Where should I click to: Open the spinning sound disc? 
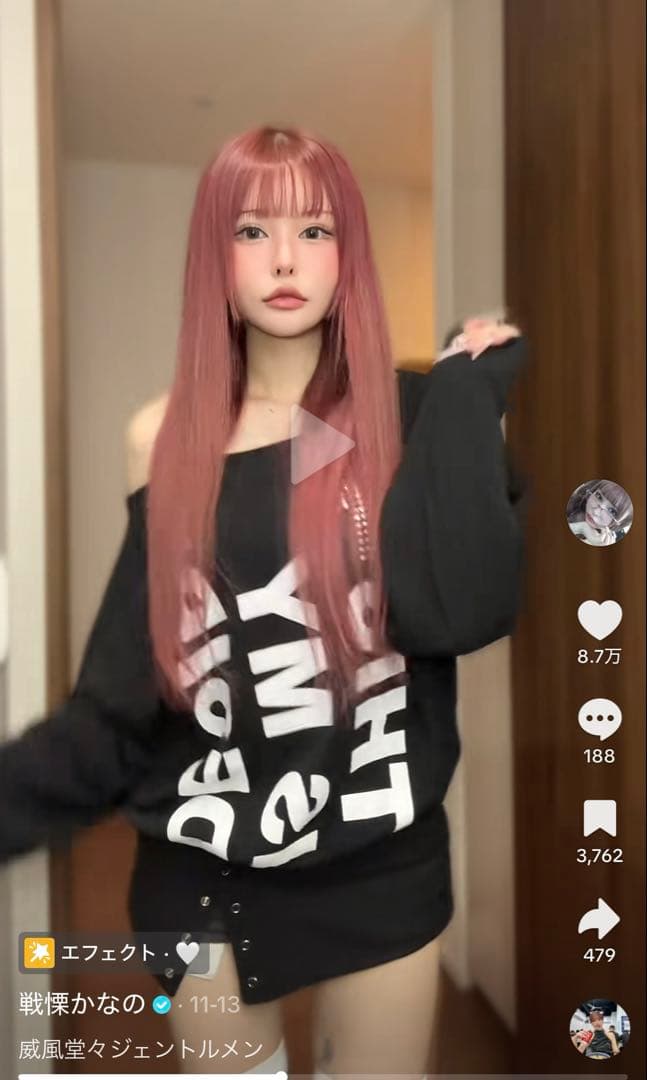[599, 1028]
